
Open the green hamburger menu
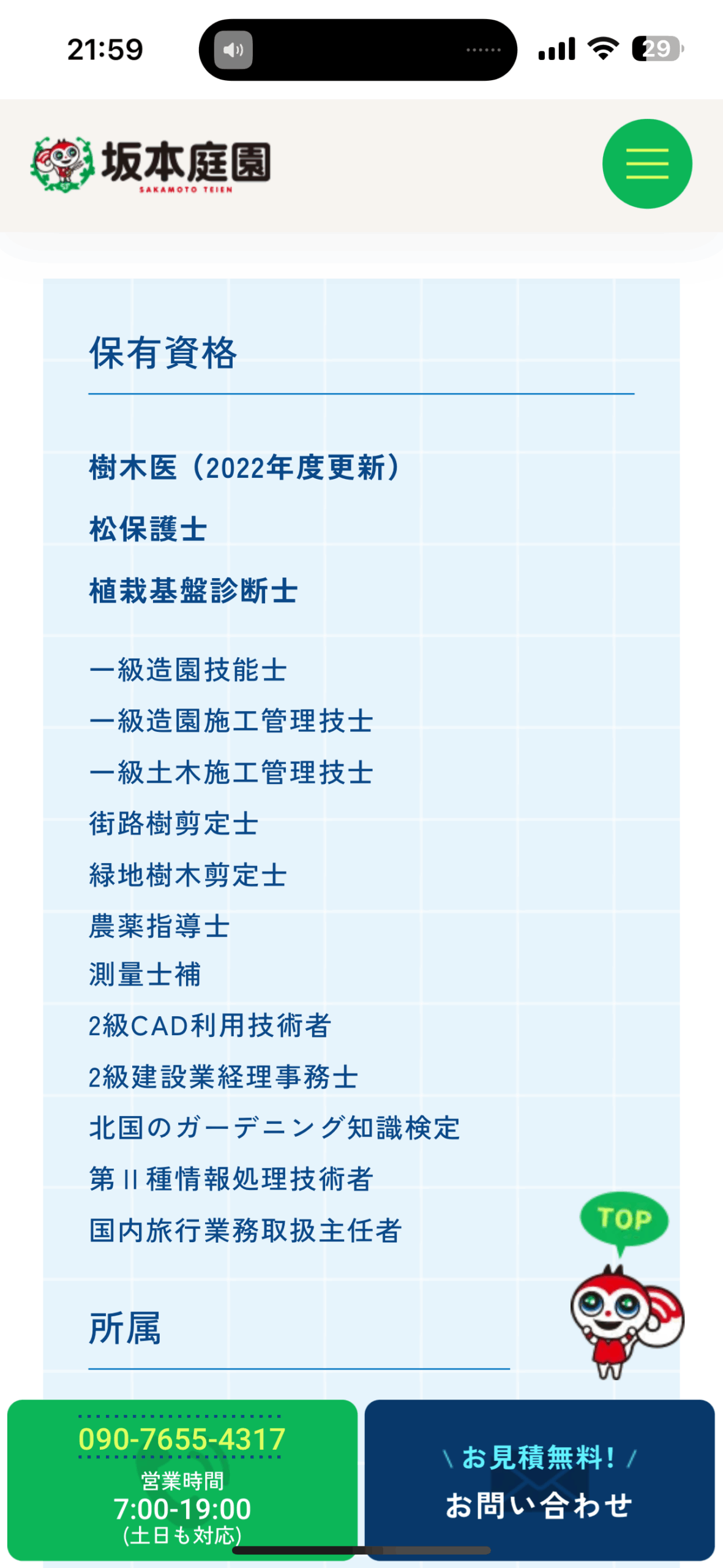pos(647,164)
